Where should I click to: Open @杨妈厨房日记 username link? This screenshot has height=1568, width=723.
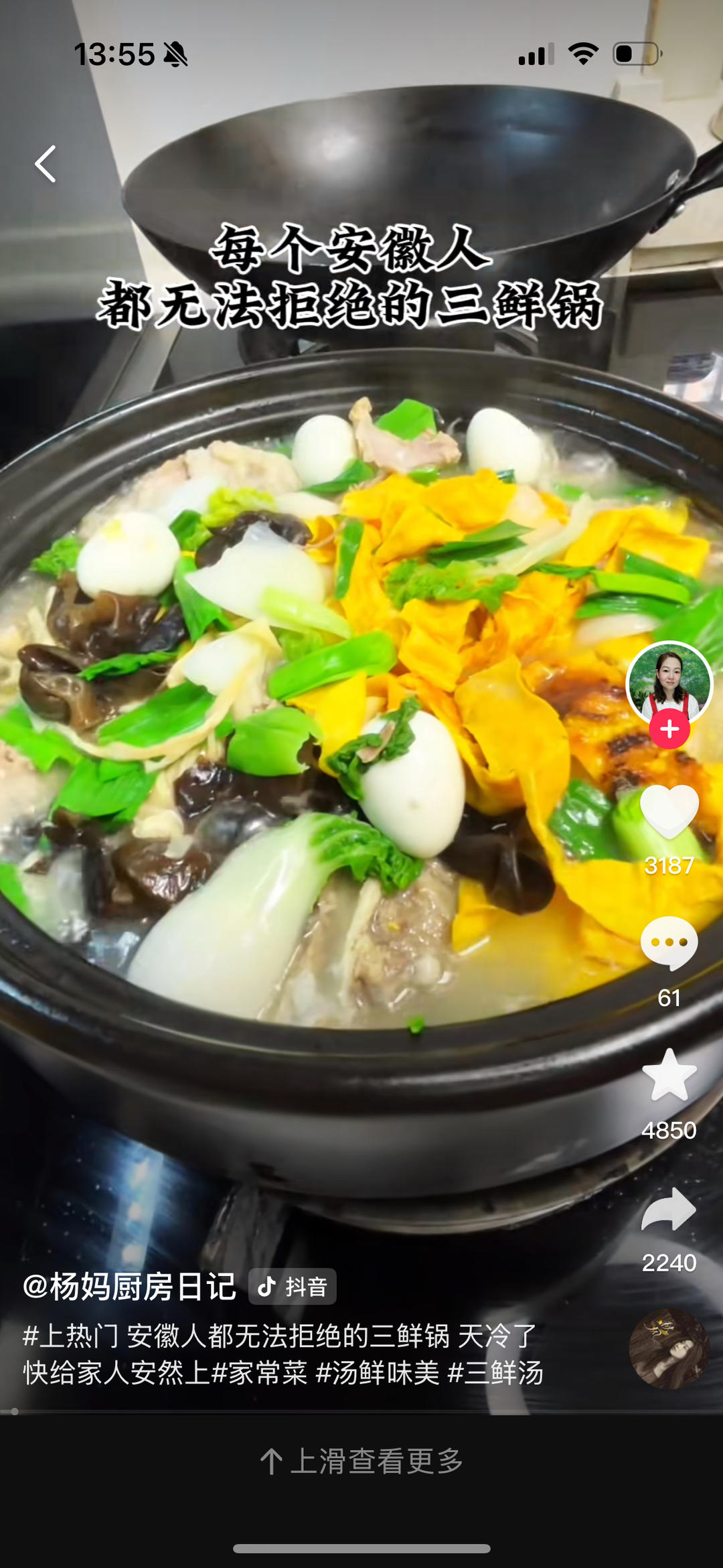click(129, 1287)
